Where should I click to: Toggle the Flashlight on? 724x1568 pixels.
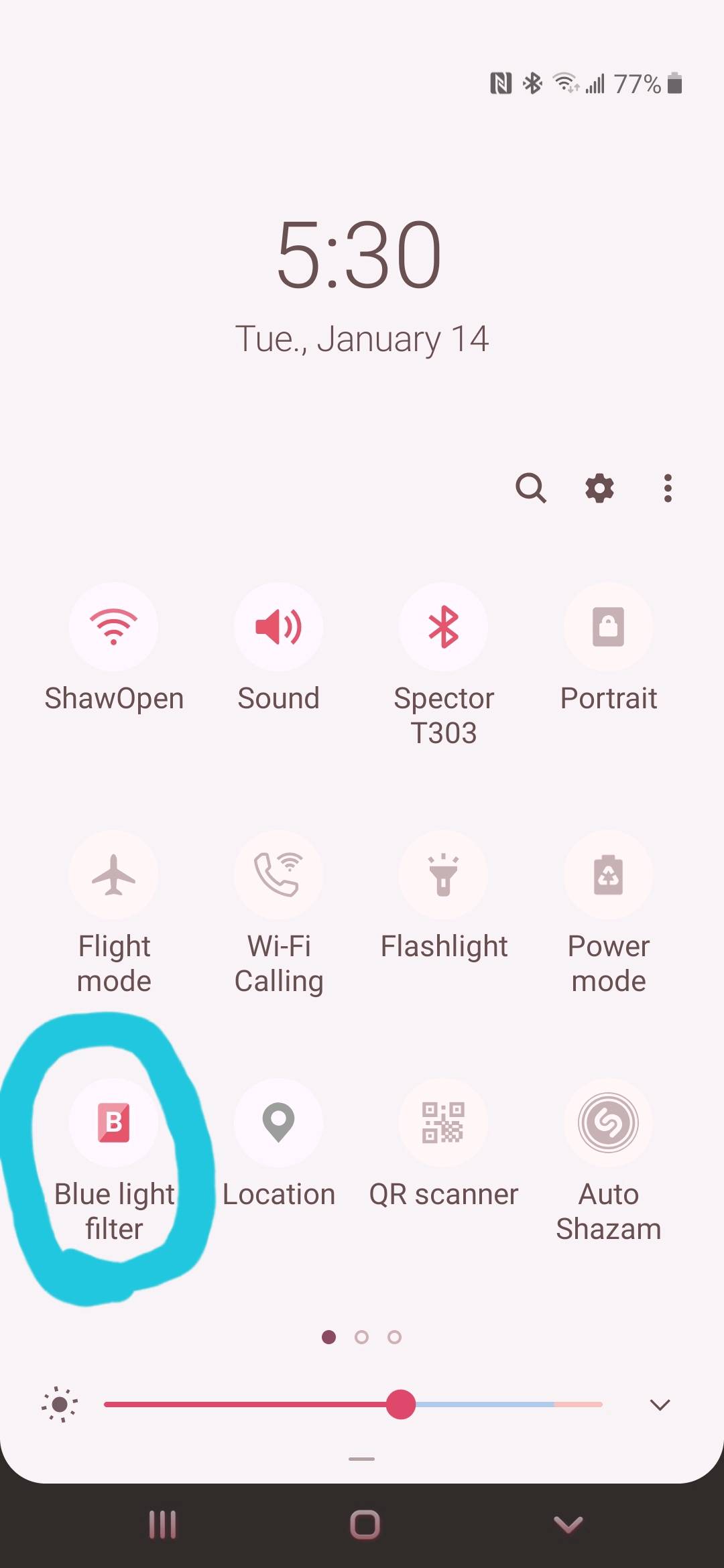pyautogui.click(x=444, y=875)
